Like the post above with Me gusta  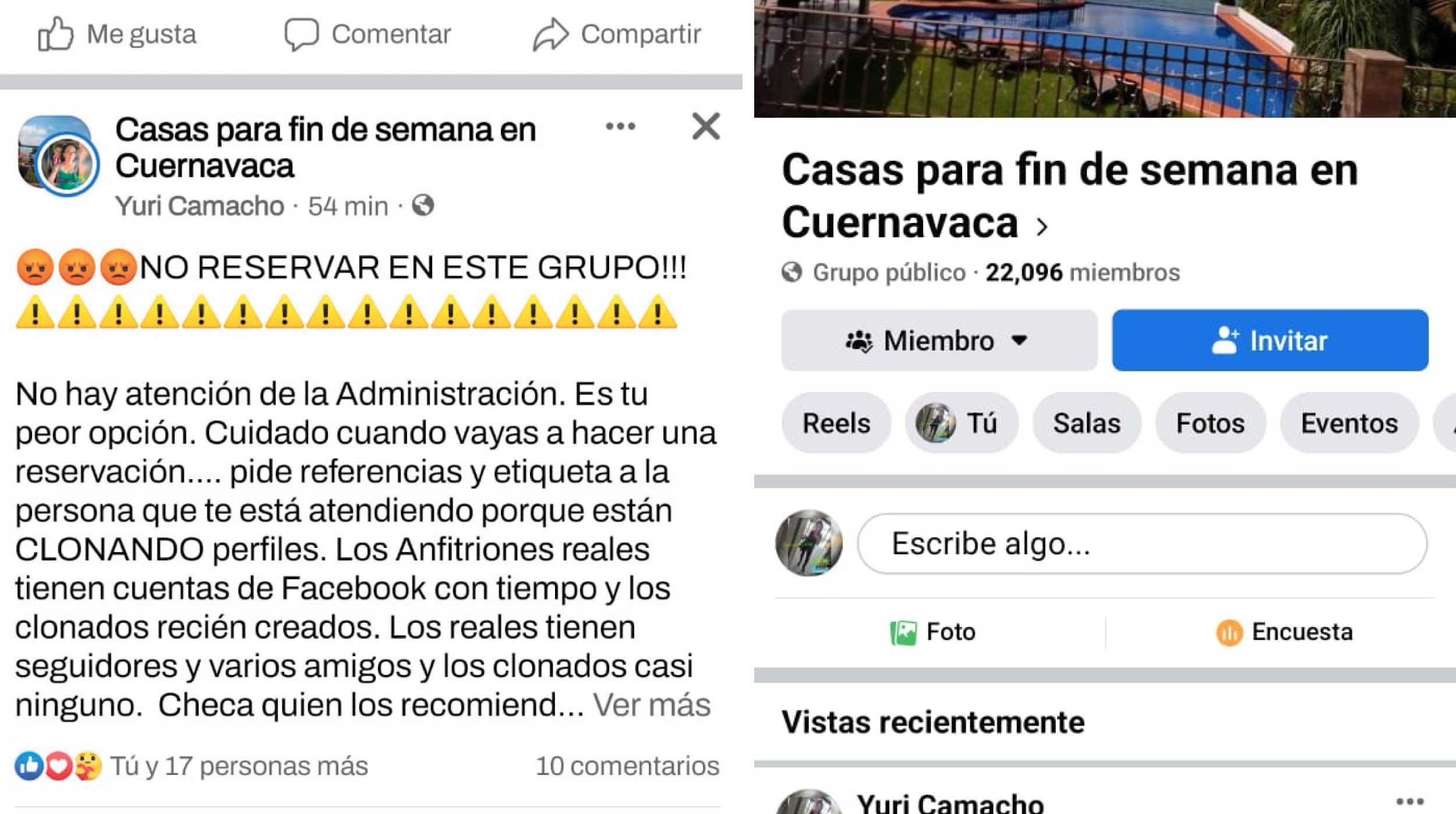[x=117, y=34]
